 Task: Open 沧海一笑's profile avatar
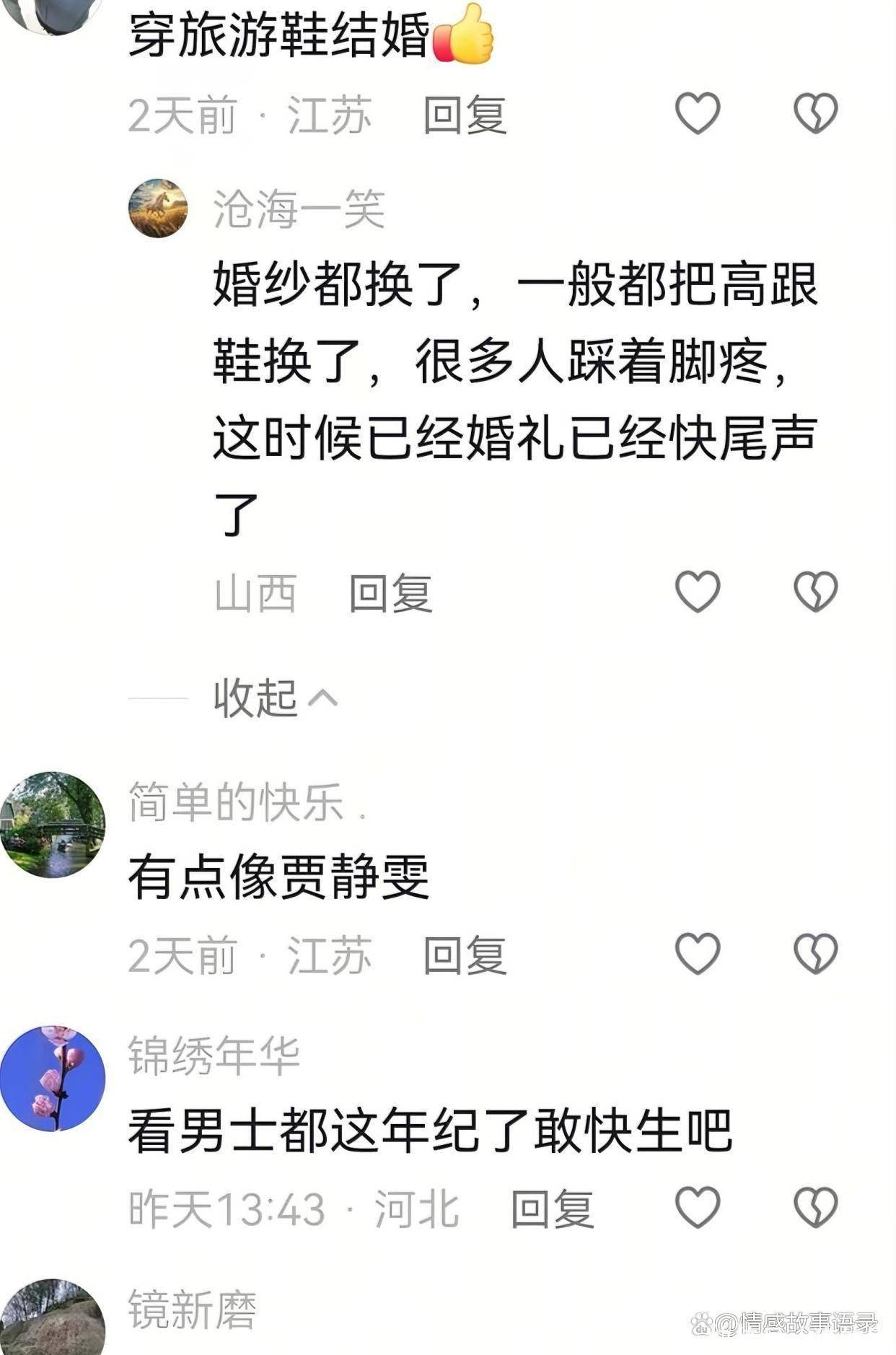click(158, 209)
